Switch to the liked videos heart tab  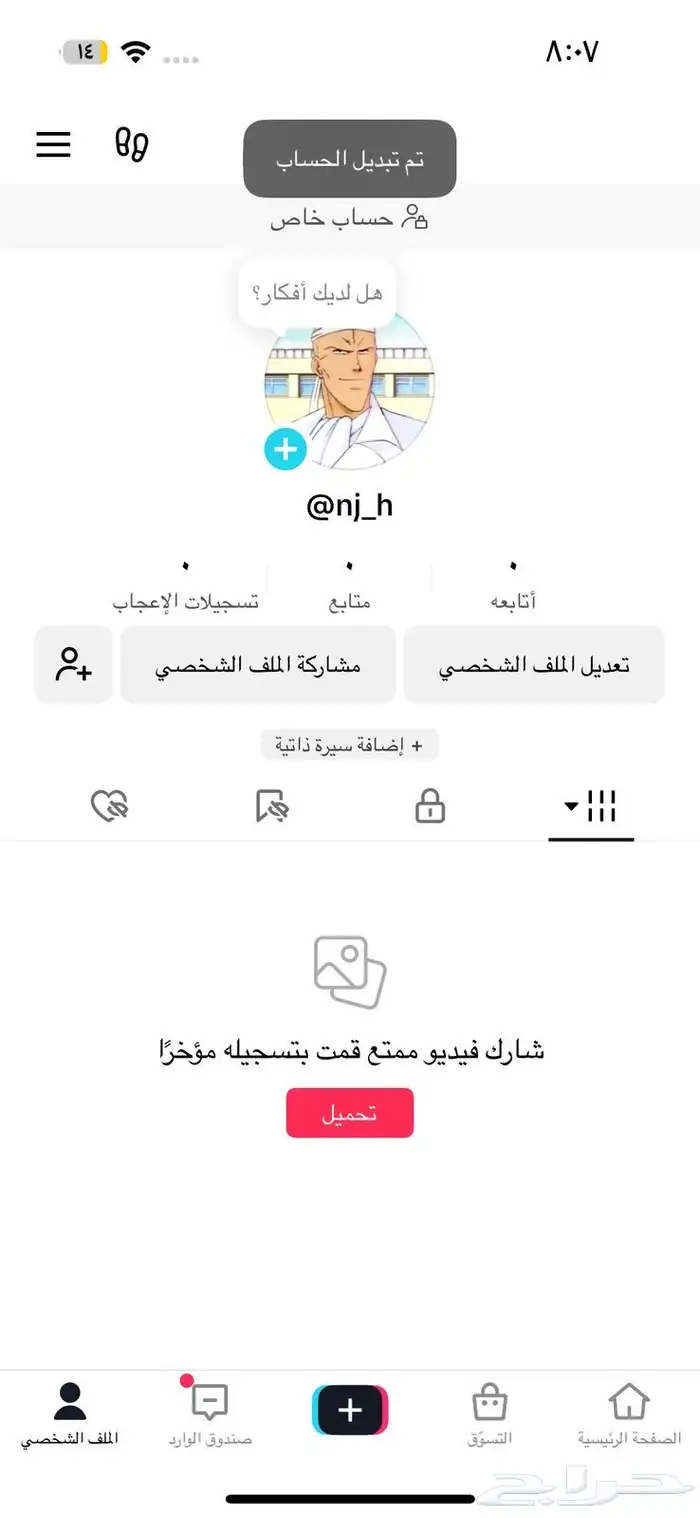[x=109, y=806]
